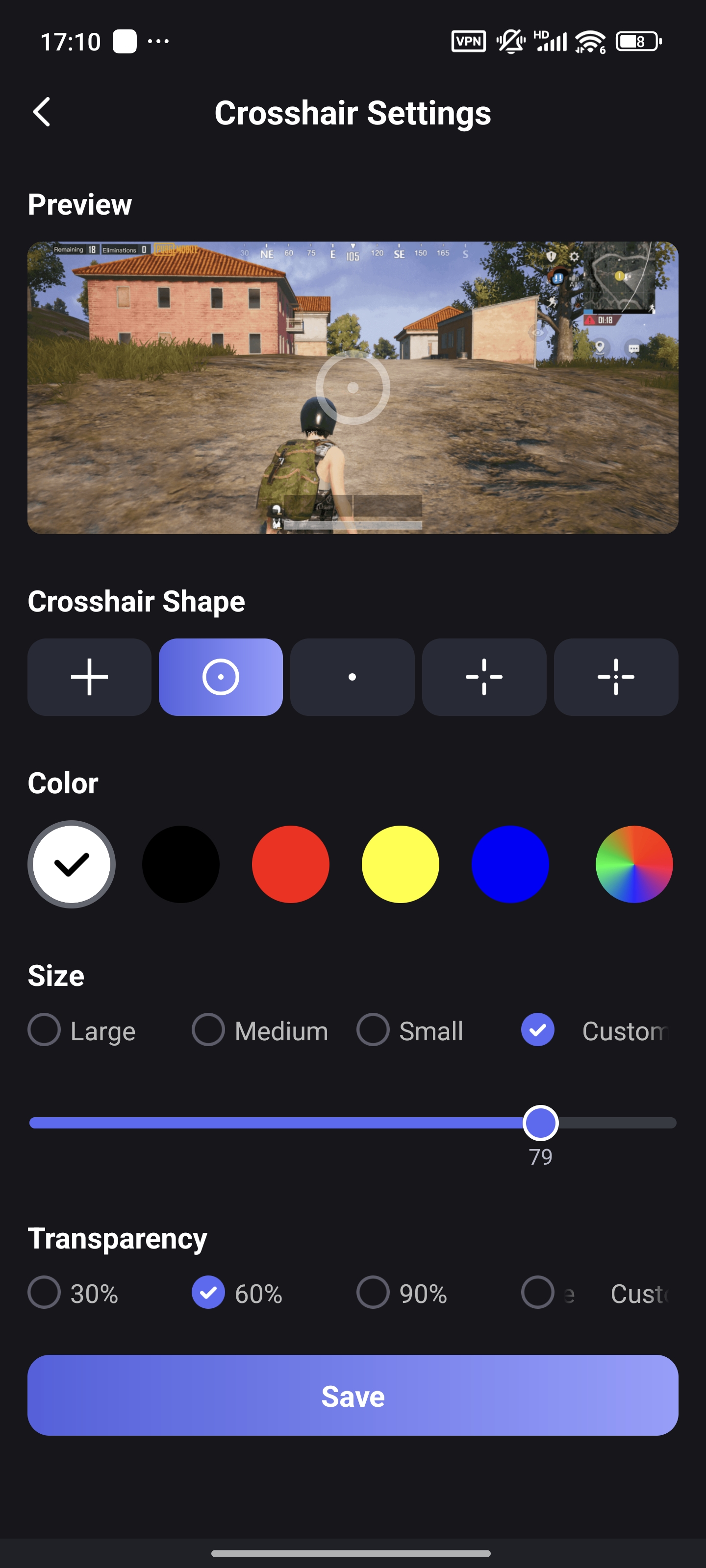Image resolution: width=706 pixels, height=1568 pixels.
Task: Set crosshair color to red
Action: tap(291, 864)
